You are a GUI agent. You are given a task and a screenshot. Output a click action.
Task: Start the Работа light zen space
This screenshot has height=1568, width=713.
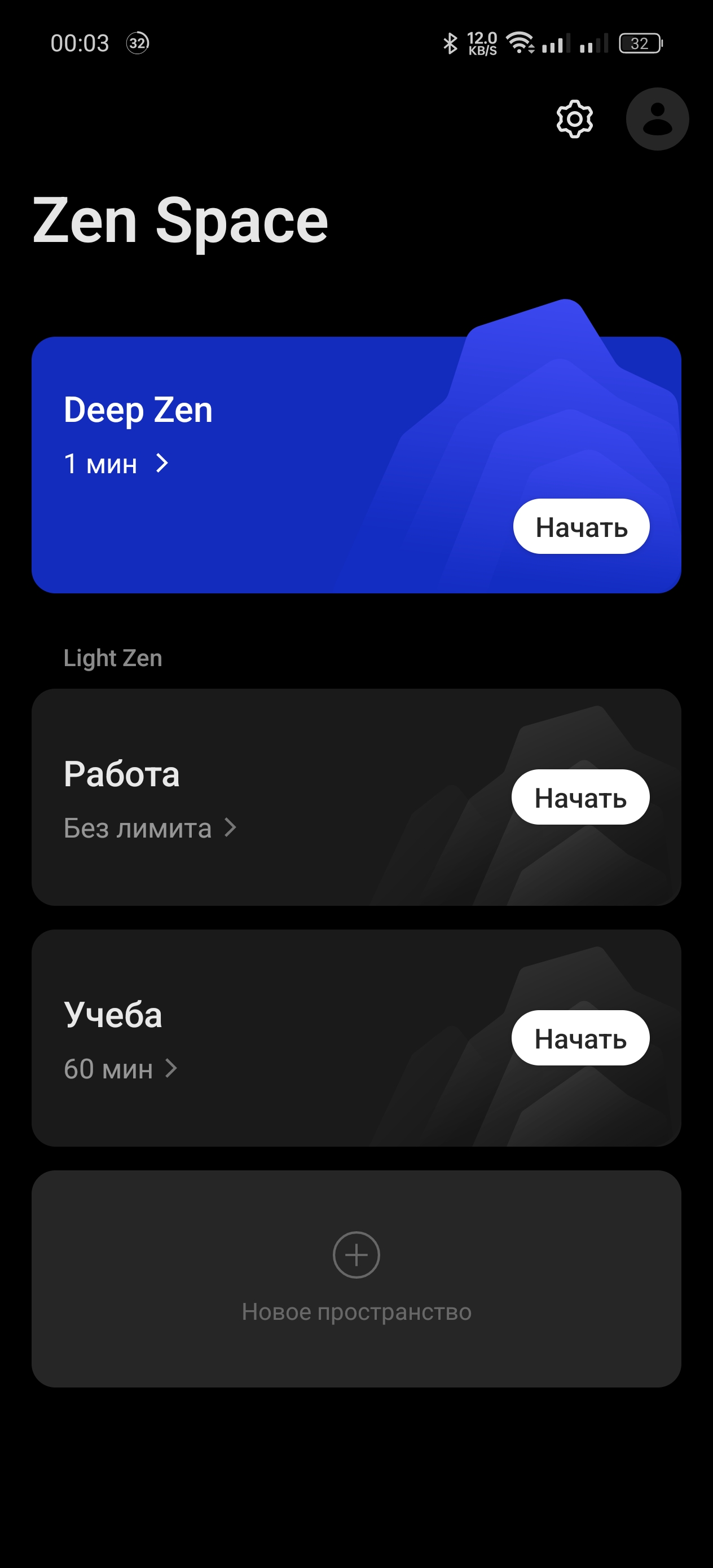click(580, 798)
